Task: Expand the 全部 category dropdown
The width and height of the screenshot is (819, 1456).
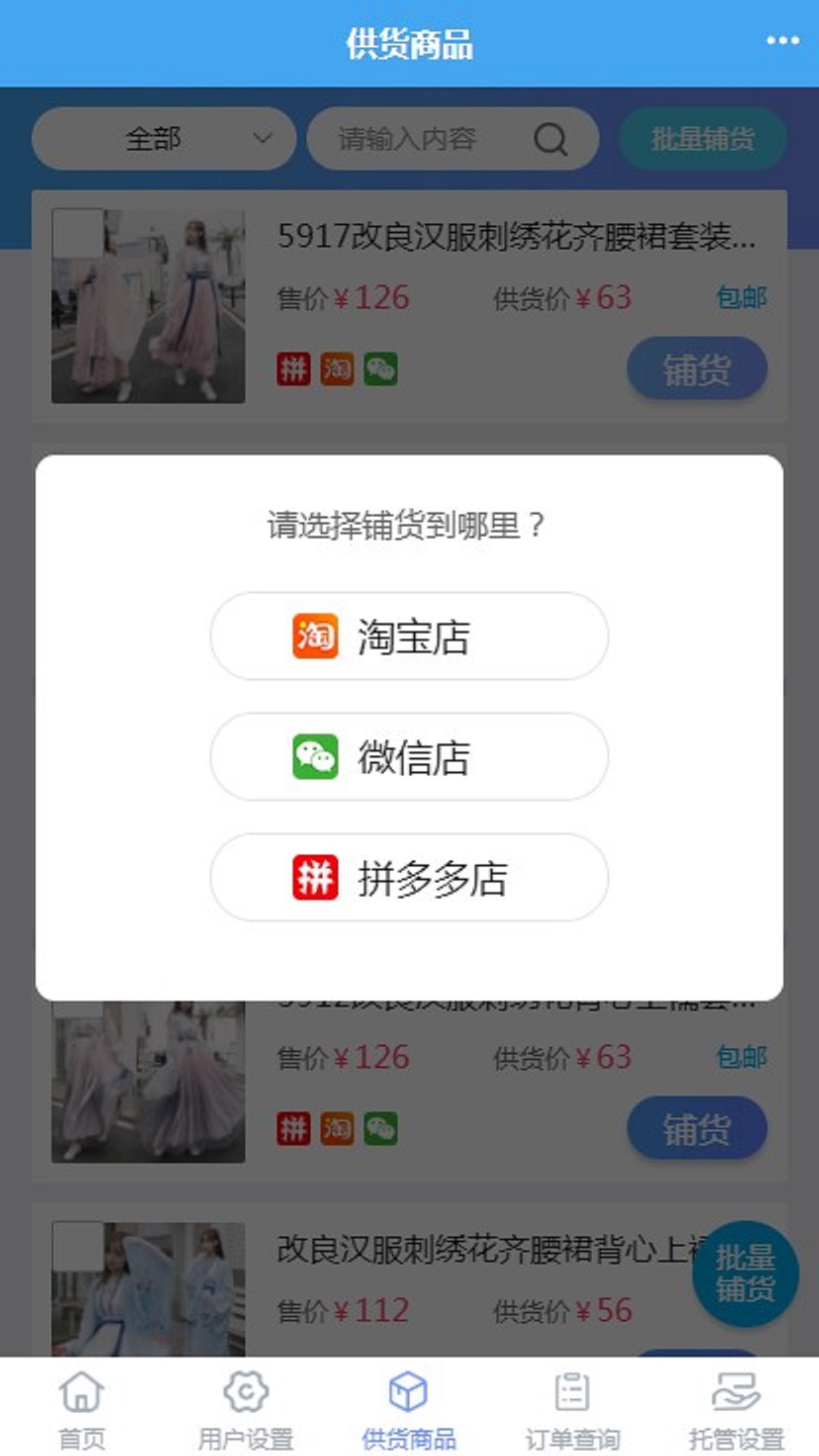Action: point(164,139)
